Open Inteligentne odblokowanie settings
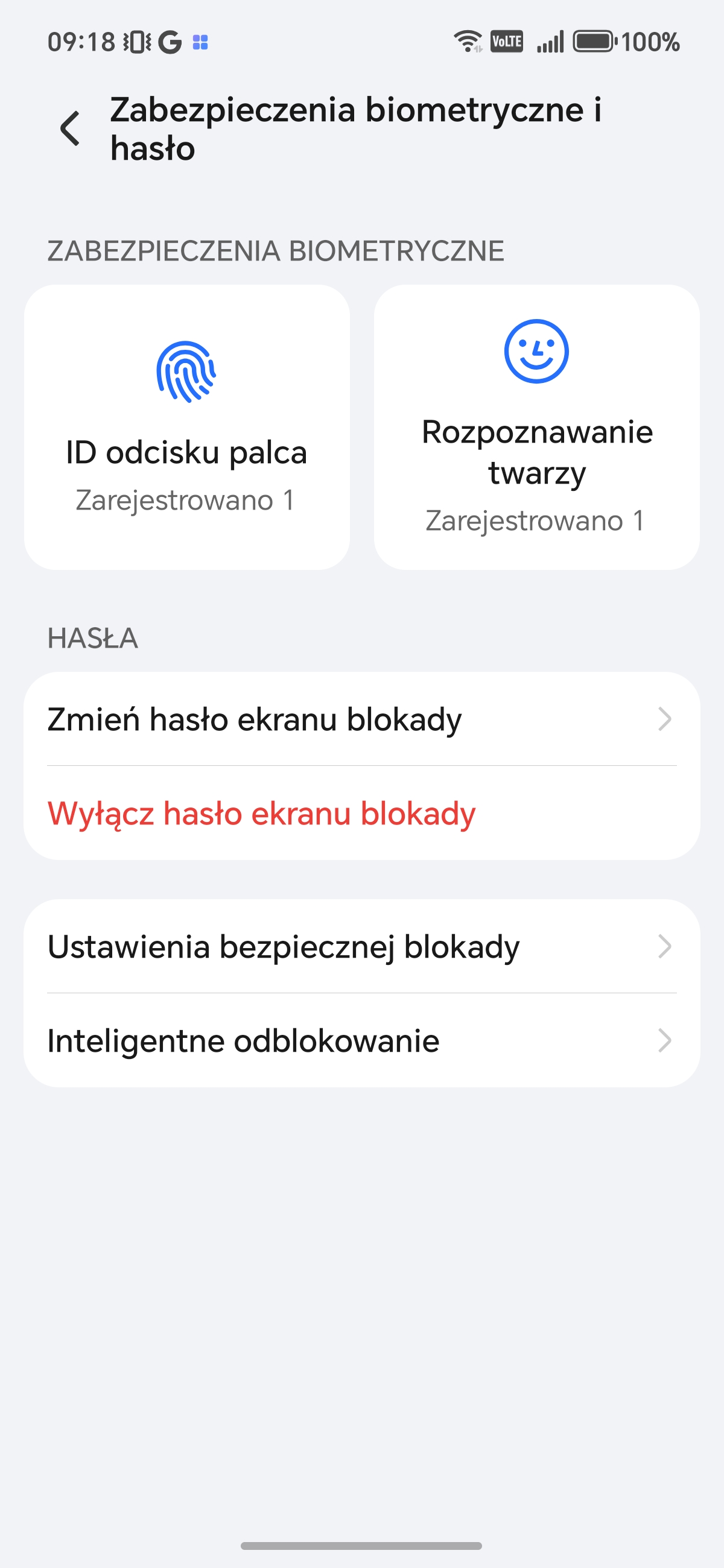Image resolution: width=724 pixels, height=1568 pixels. 361,1041
